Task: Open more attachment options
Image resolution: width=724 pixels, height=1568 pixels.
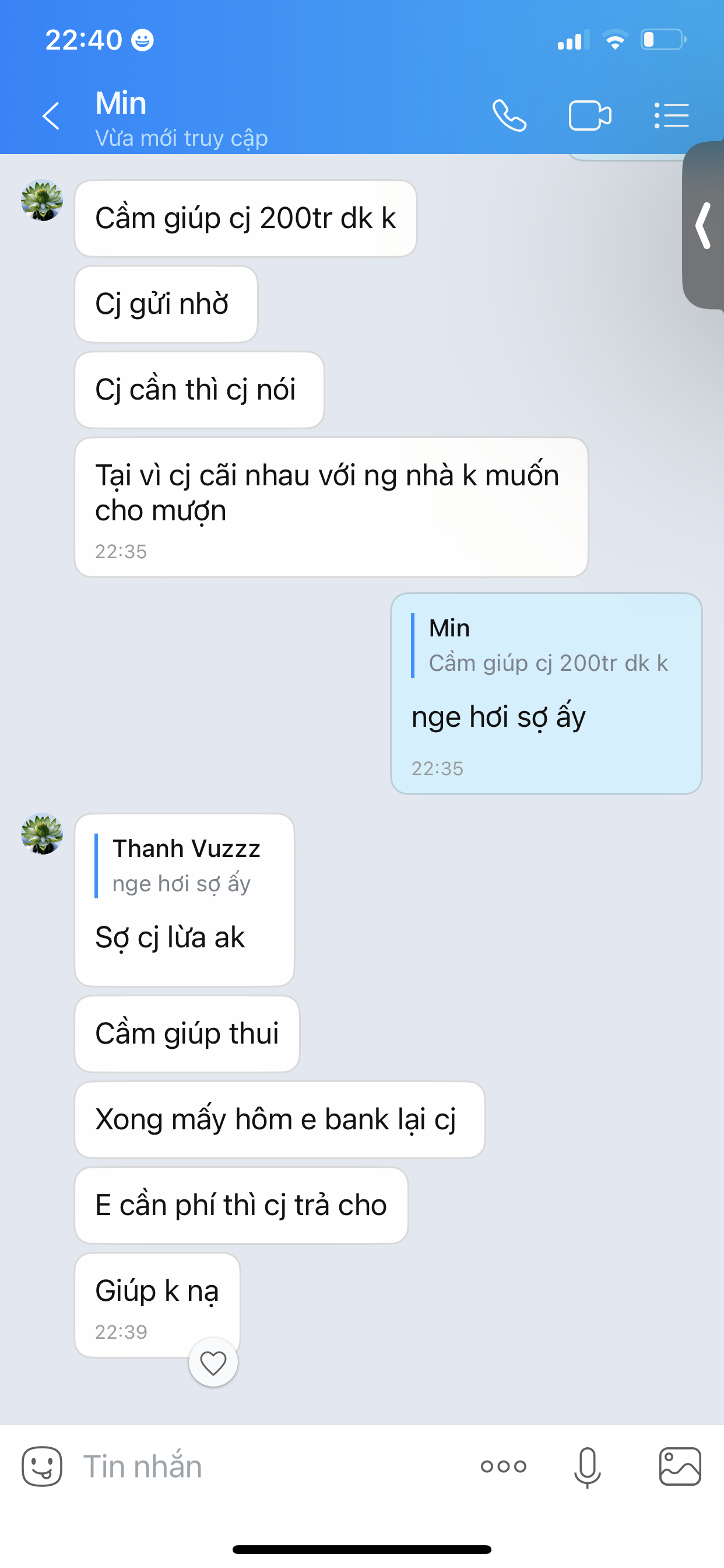Action: coord(503,1466)
